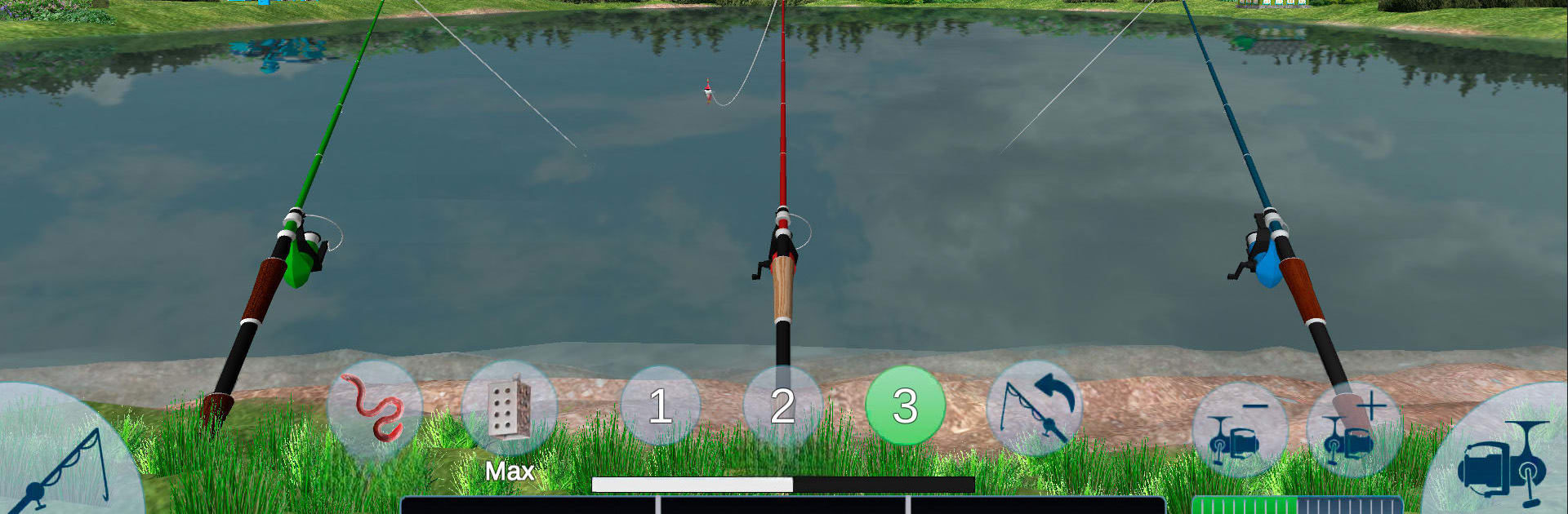The width and height of the screenshot is (1568, 514).
Task: Decrease reel speed with minus icon
Action: (x=1239, y=430)
